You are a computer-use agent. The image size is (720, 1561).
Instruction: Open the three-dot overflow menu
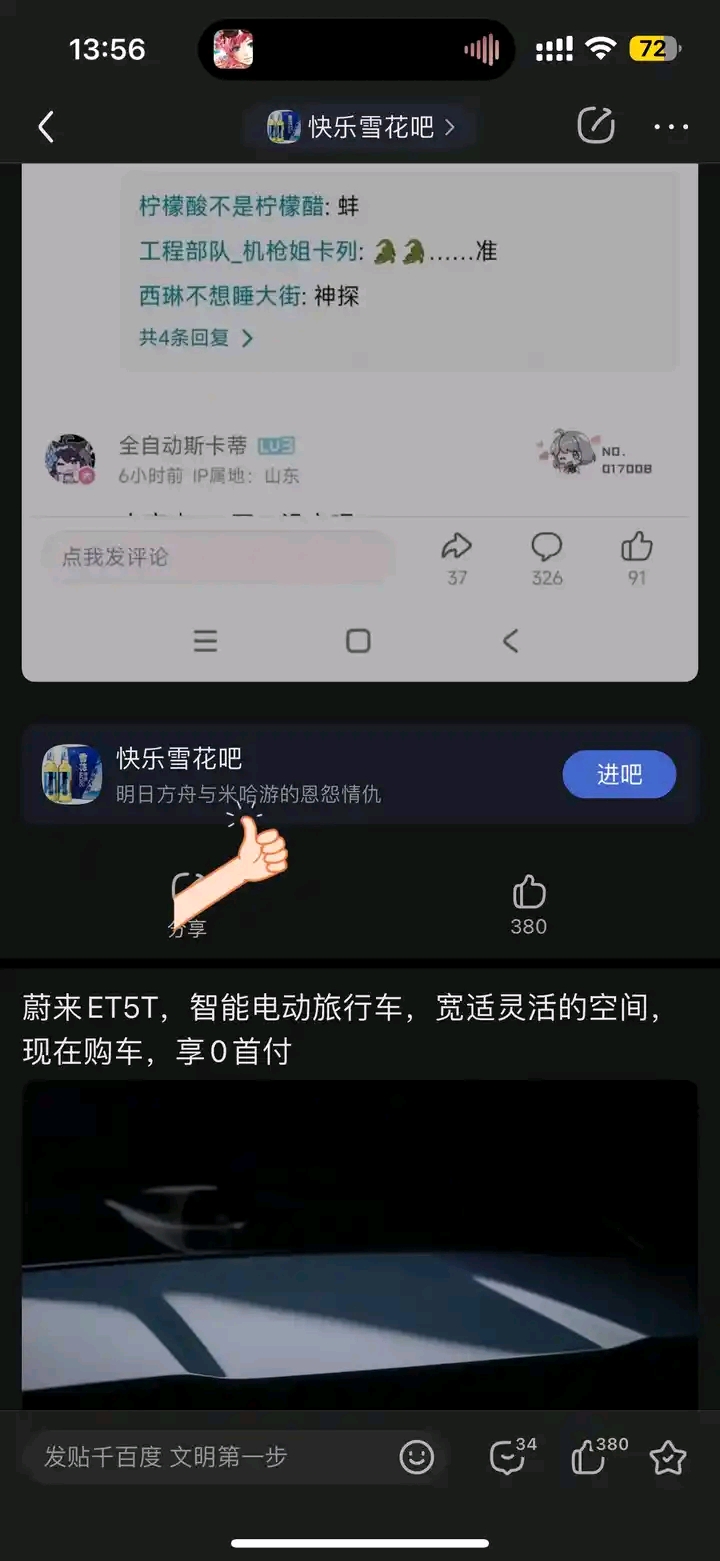671,127
